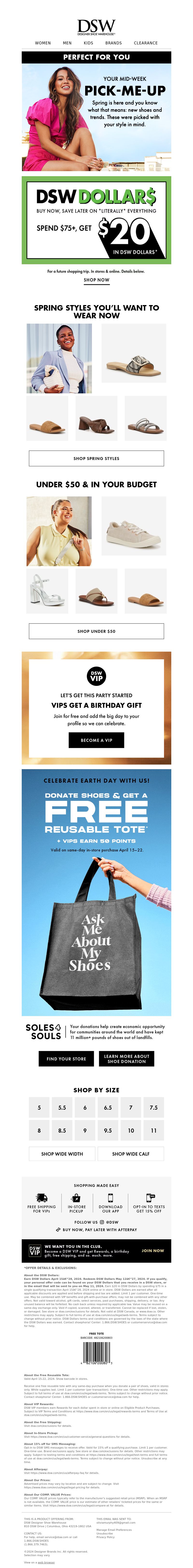This screenshot has width=193, height=1568.
Task: Tap SHOP SPRING STYLES button
Action: (x=96, y=458)
